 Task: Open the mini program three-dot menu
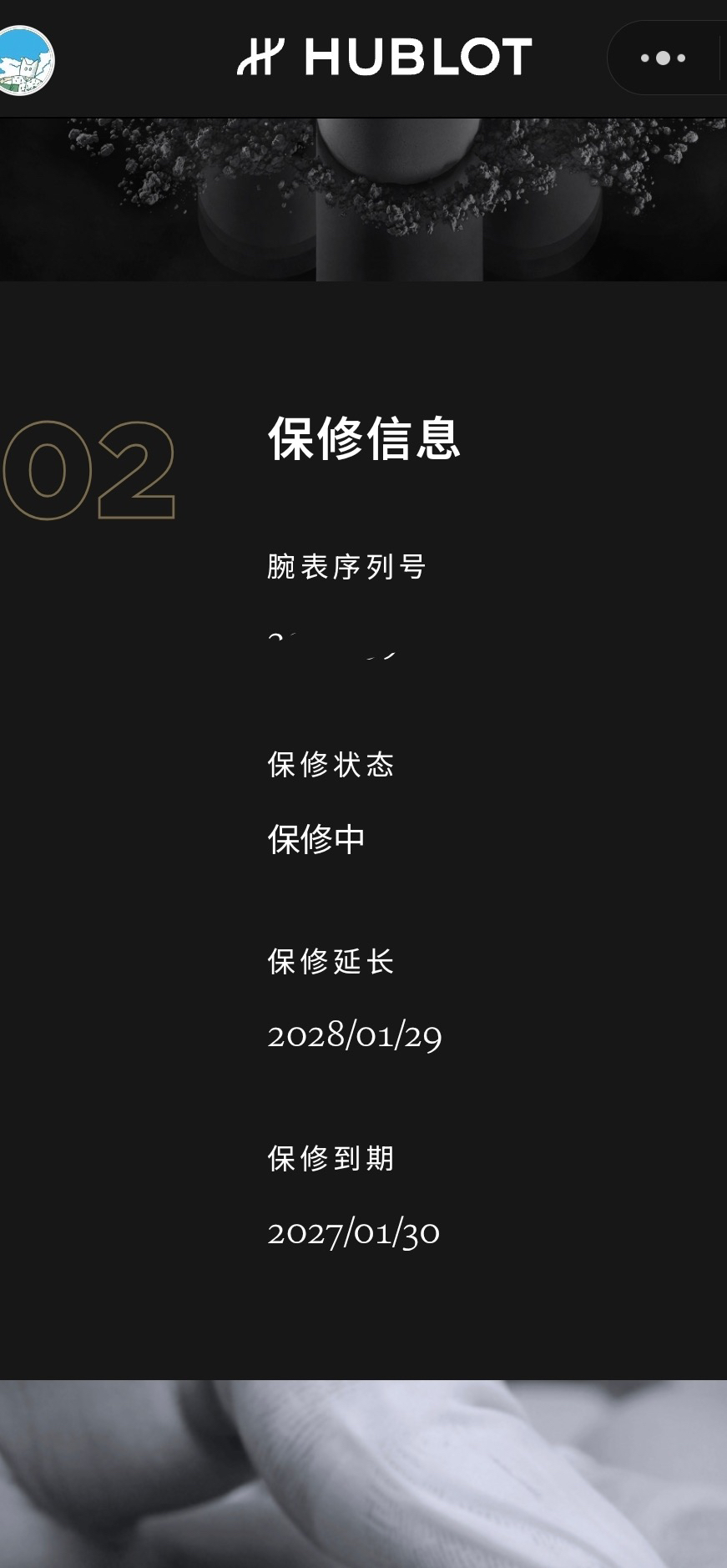(x=663, y=58)
